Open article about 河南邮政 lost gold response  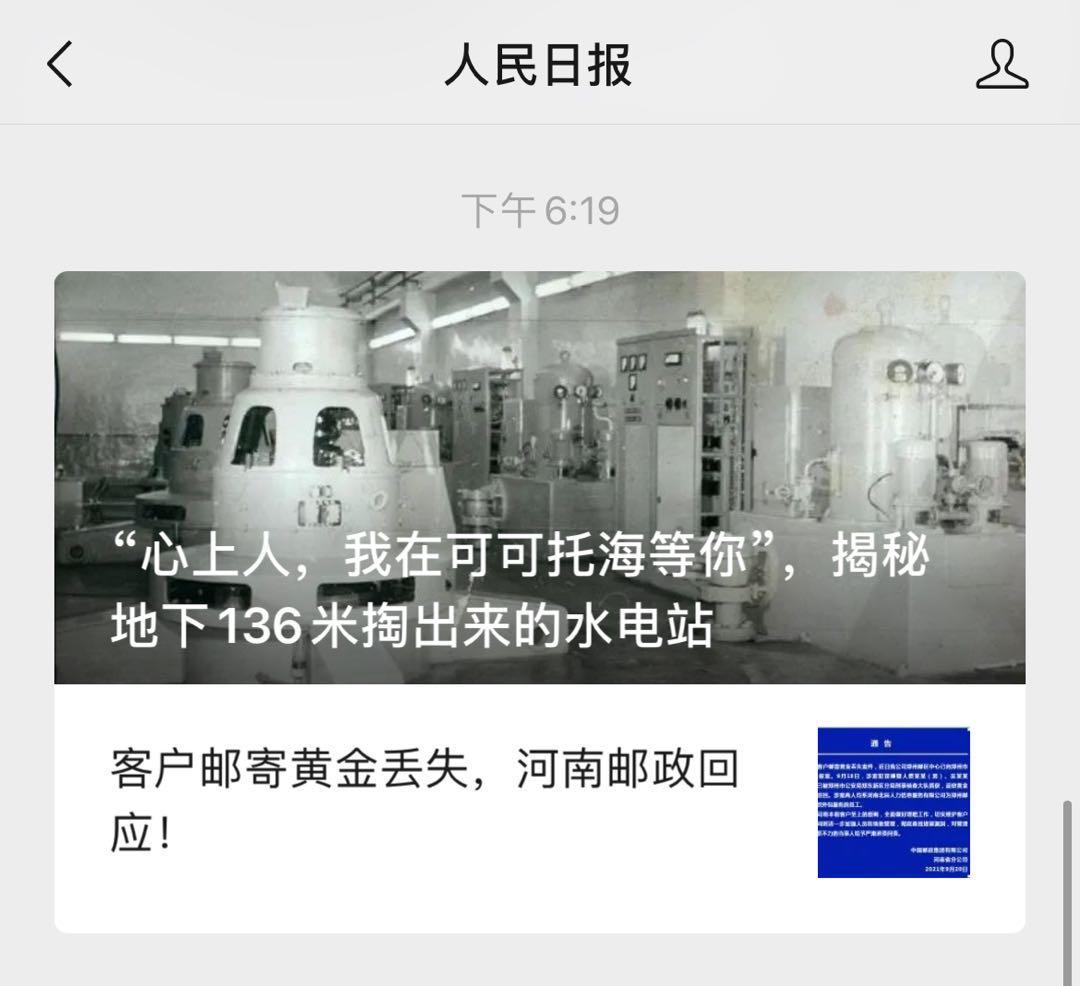424,803
